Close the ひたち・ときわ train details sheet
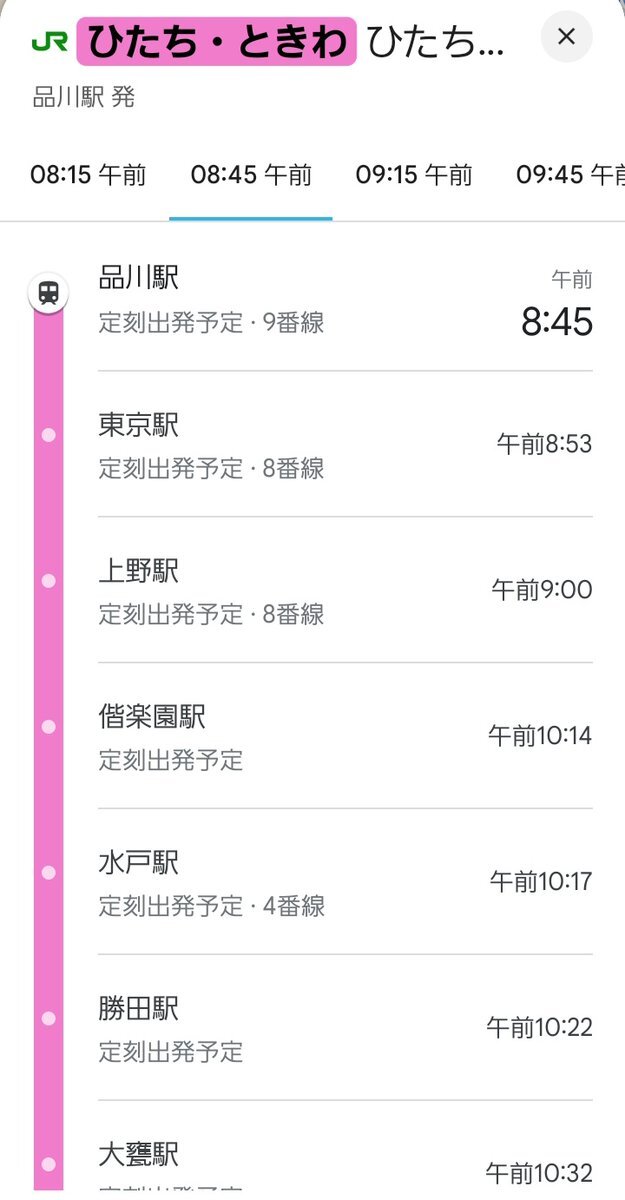This screenshot has width=625, height=1200. pyautogui.click(x=566, y=38)
